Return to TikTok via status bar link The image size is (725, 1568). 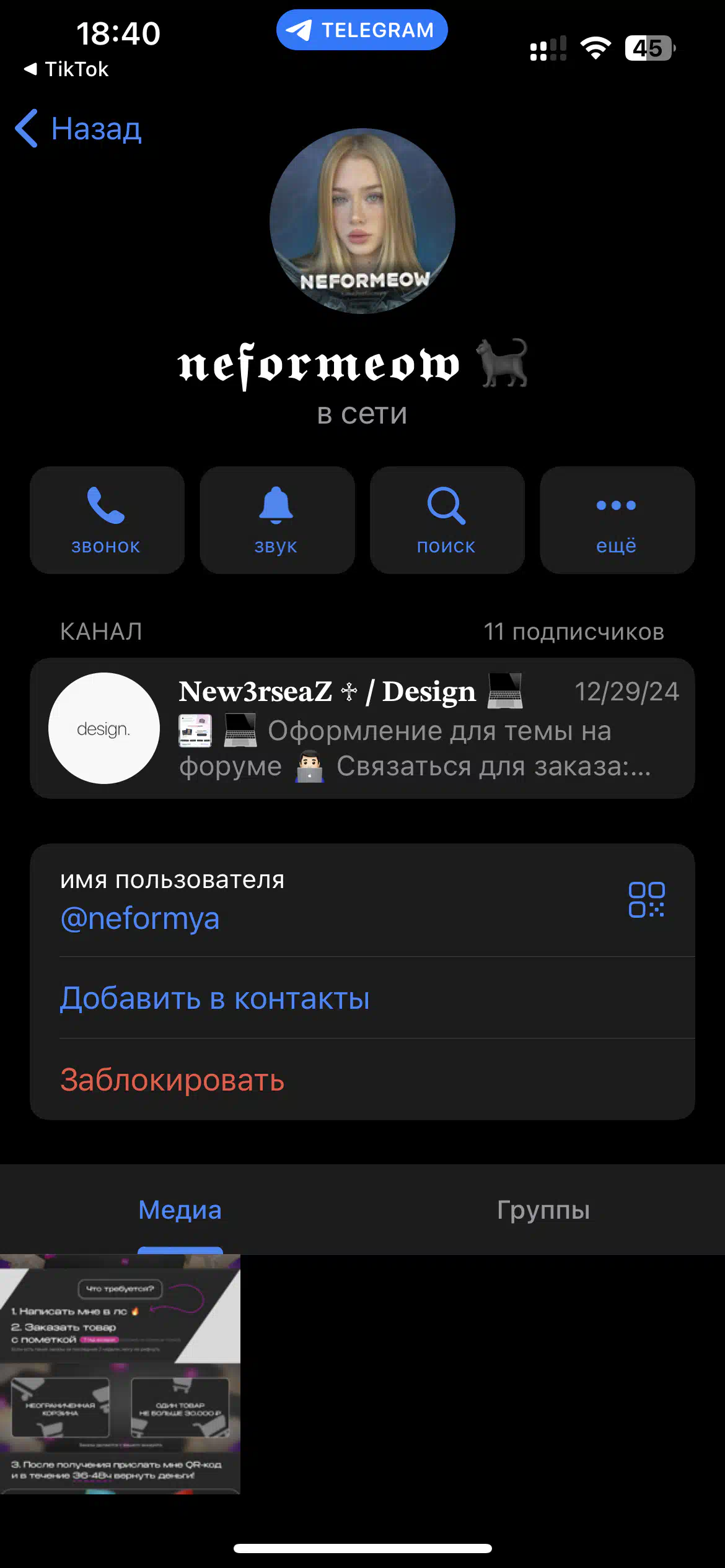(66, 69)
